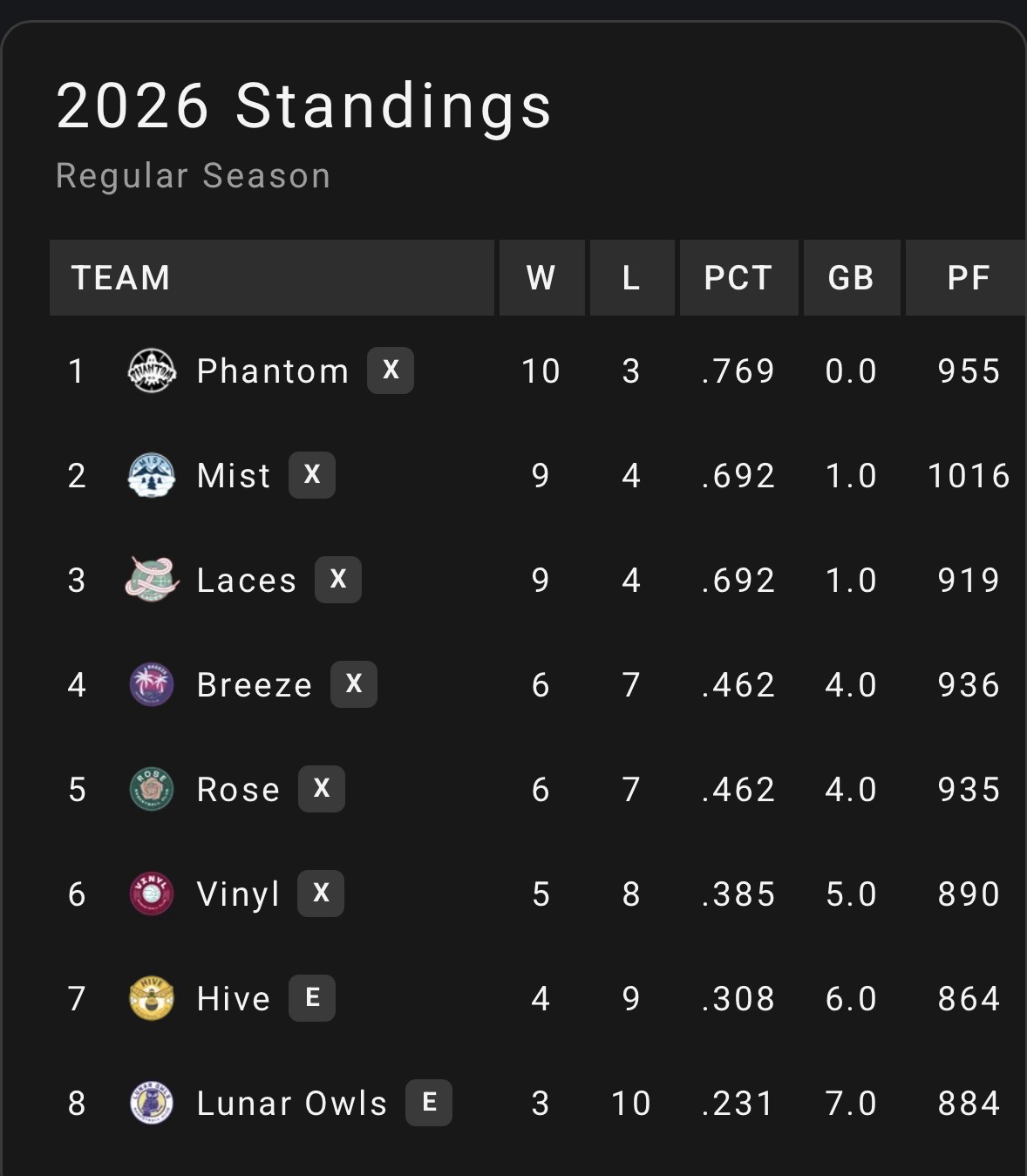View the Breeze team row
Viewport: 1027px width, 1176px height.
[254, 685]
